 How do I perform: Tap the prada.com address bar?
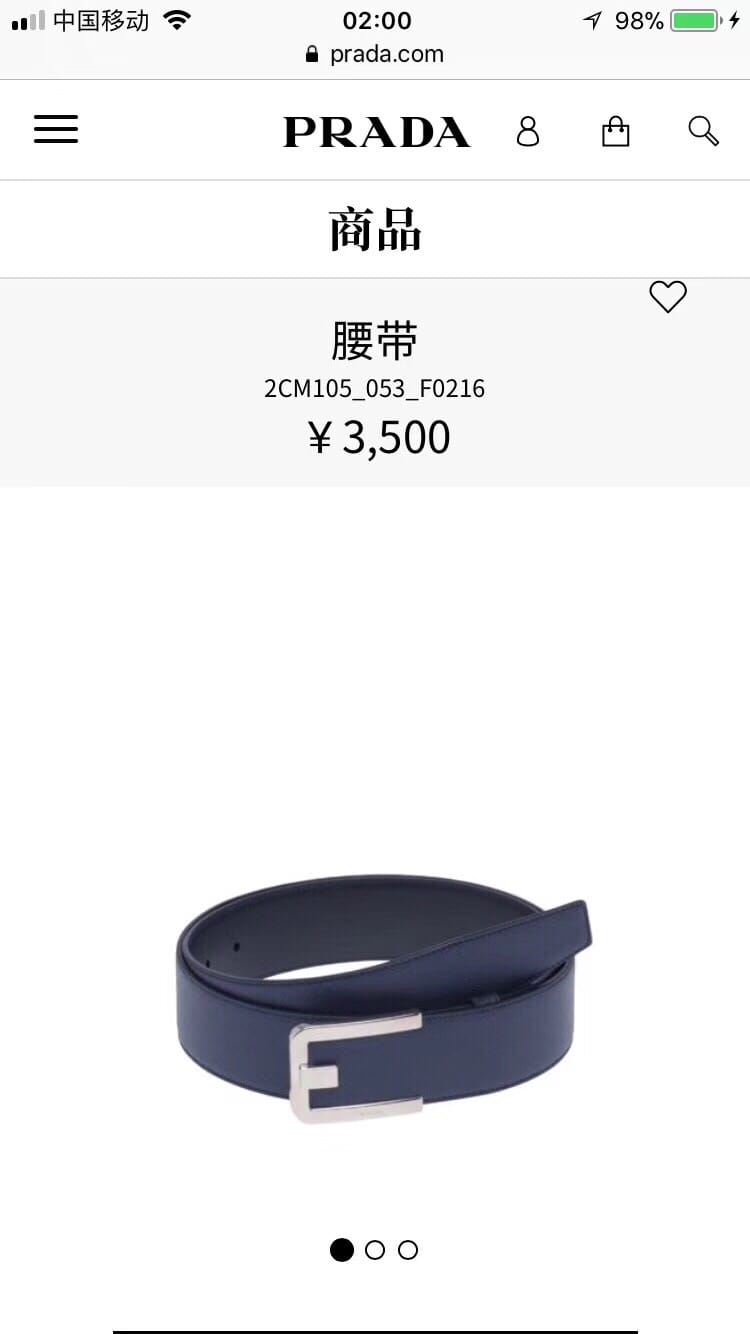[375, 54]
